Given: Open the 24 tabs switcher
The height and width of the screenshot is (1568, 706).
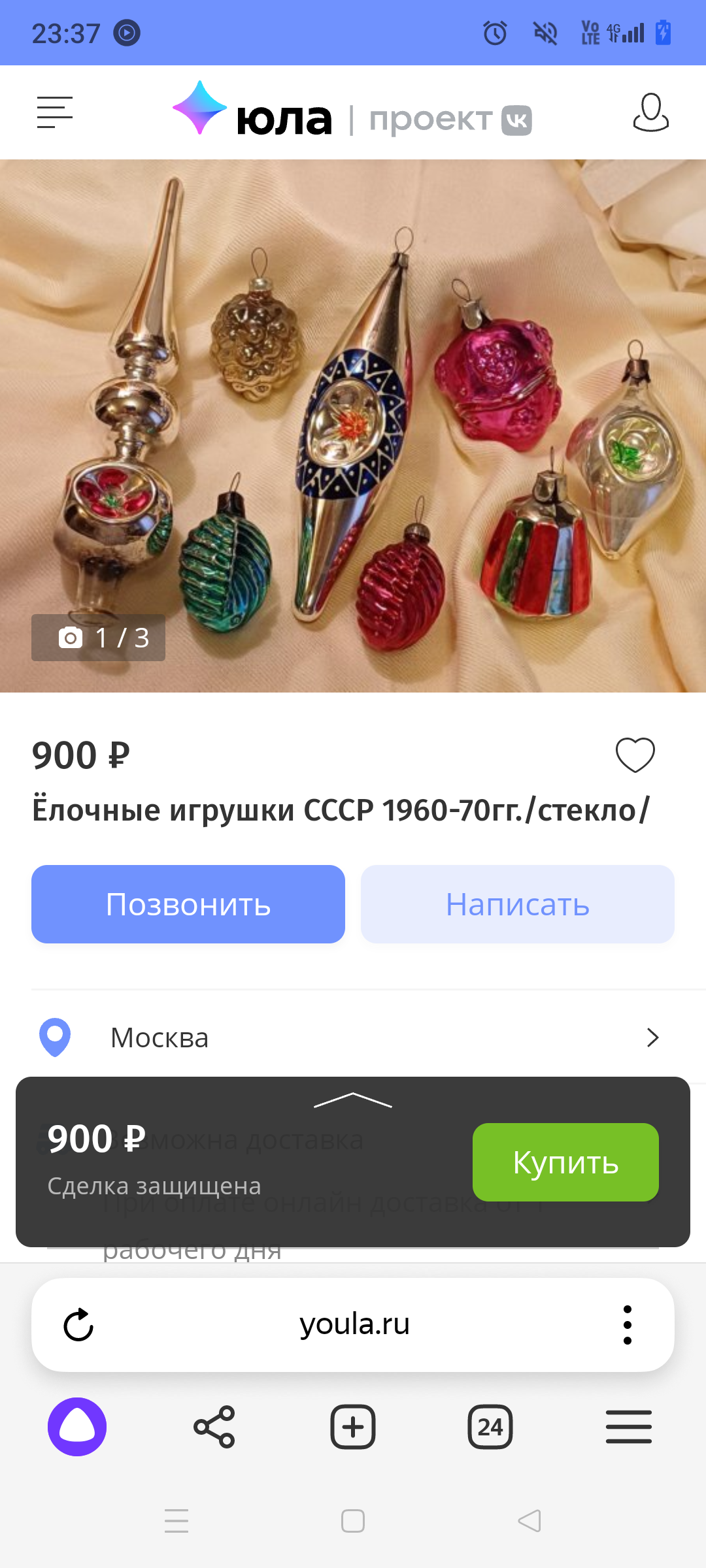Looking at the screenshot, I should pyautogui.click(x=490, y=1427).
